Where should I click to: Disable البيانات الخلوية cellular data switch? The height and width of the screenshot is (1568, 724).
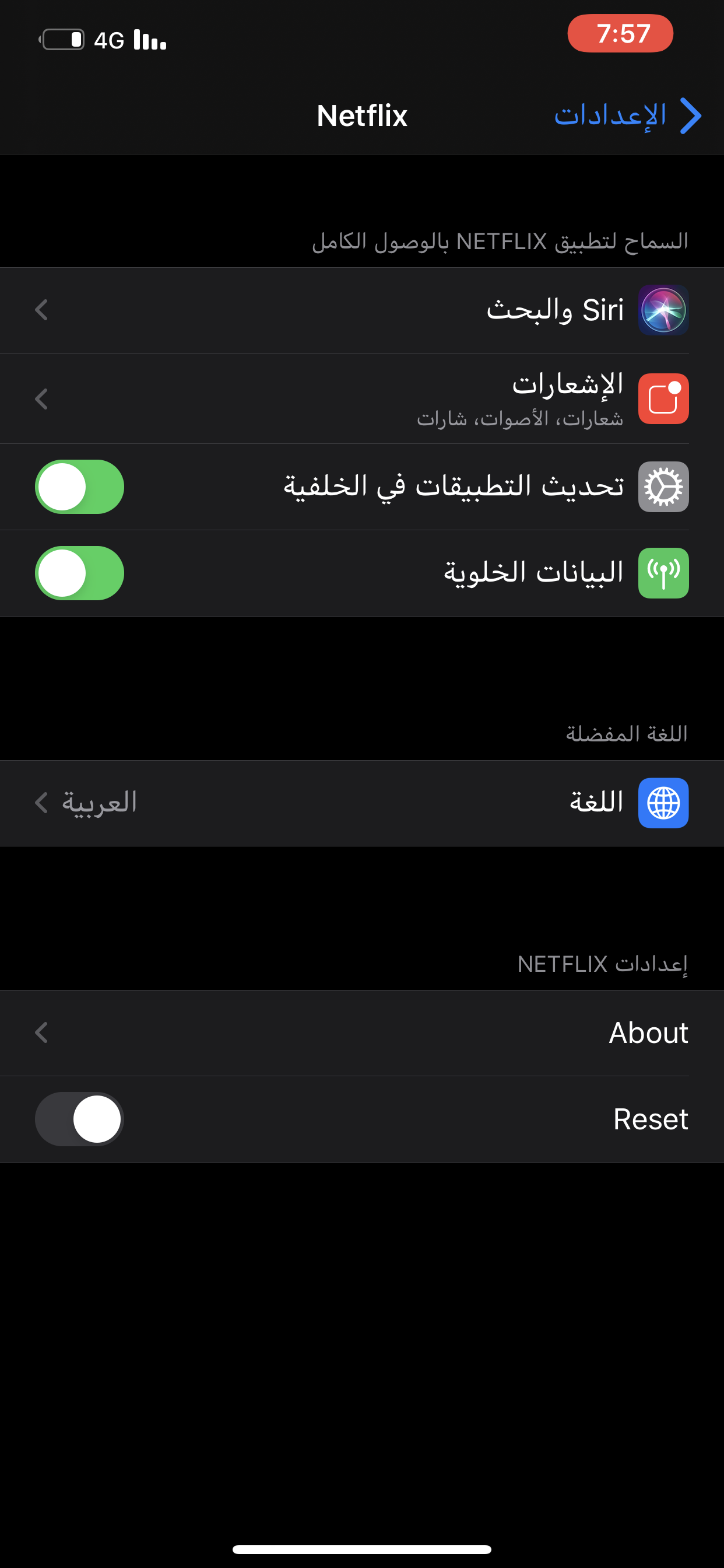pos(79,573)
